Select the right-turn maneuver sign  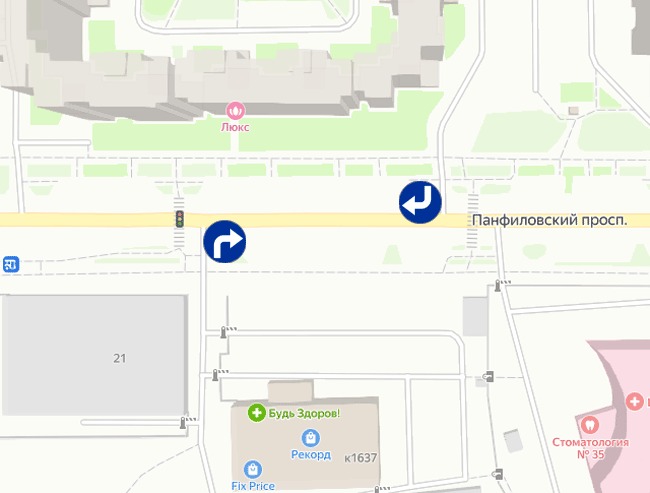pos(225,242)
